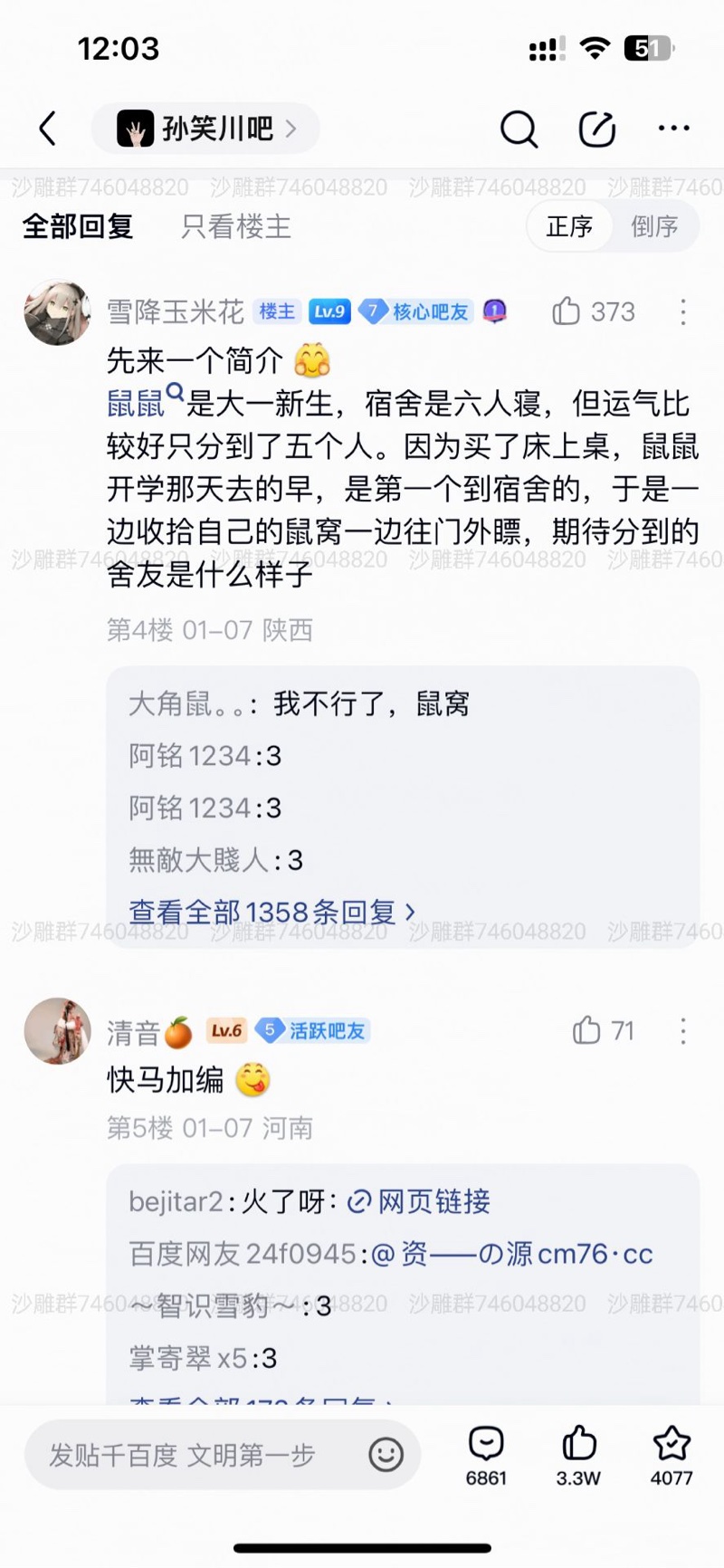Viewport: 724px width, 1568px height.
Task: Open the 孙笑川吧 forum page
Action: 206,129
